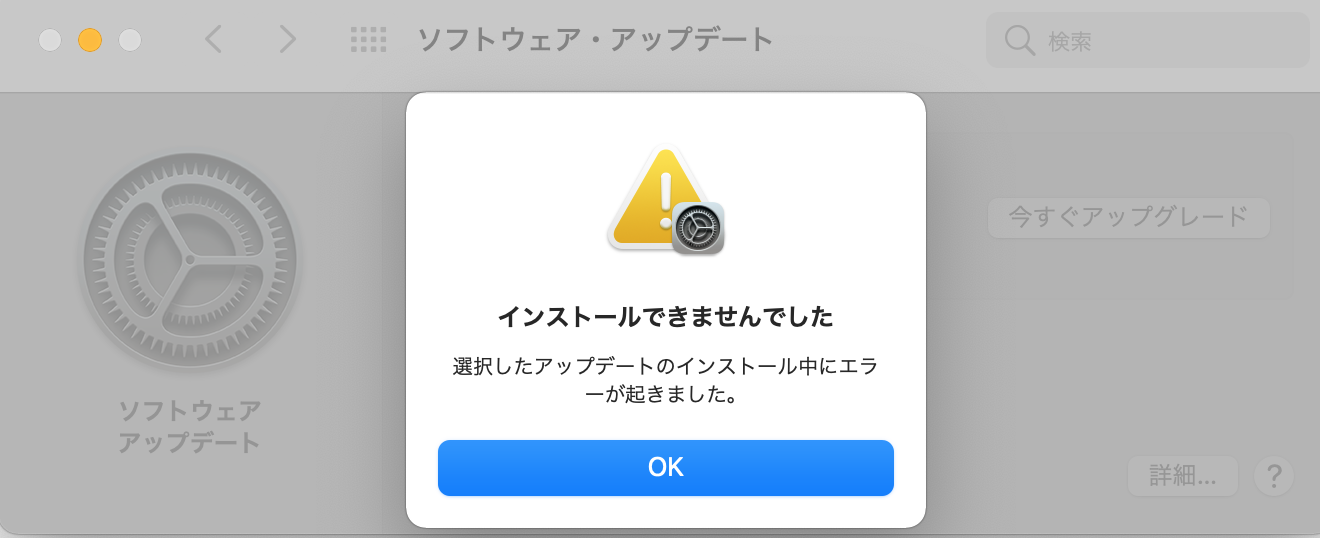
Task: Minimize the window with yellow button
Action: click(90, 41)
